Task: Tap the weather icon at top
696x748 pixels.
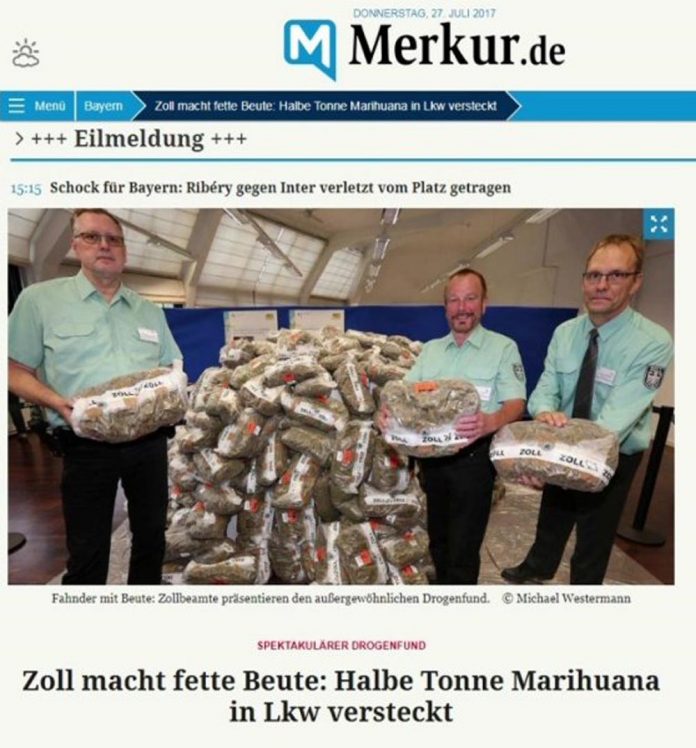Action: (25, 52)
